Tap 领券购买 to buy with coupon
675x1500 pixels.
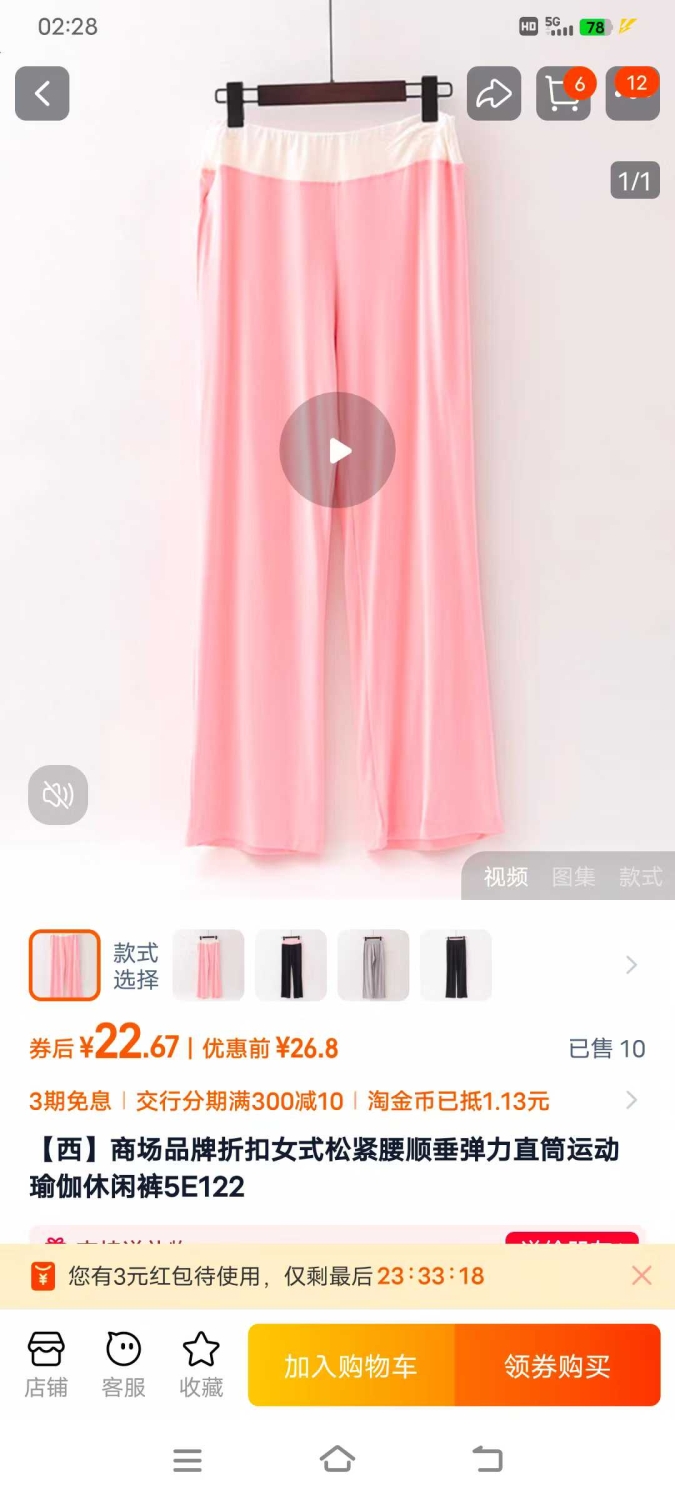pos(558,1366)
